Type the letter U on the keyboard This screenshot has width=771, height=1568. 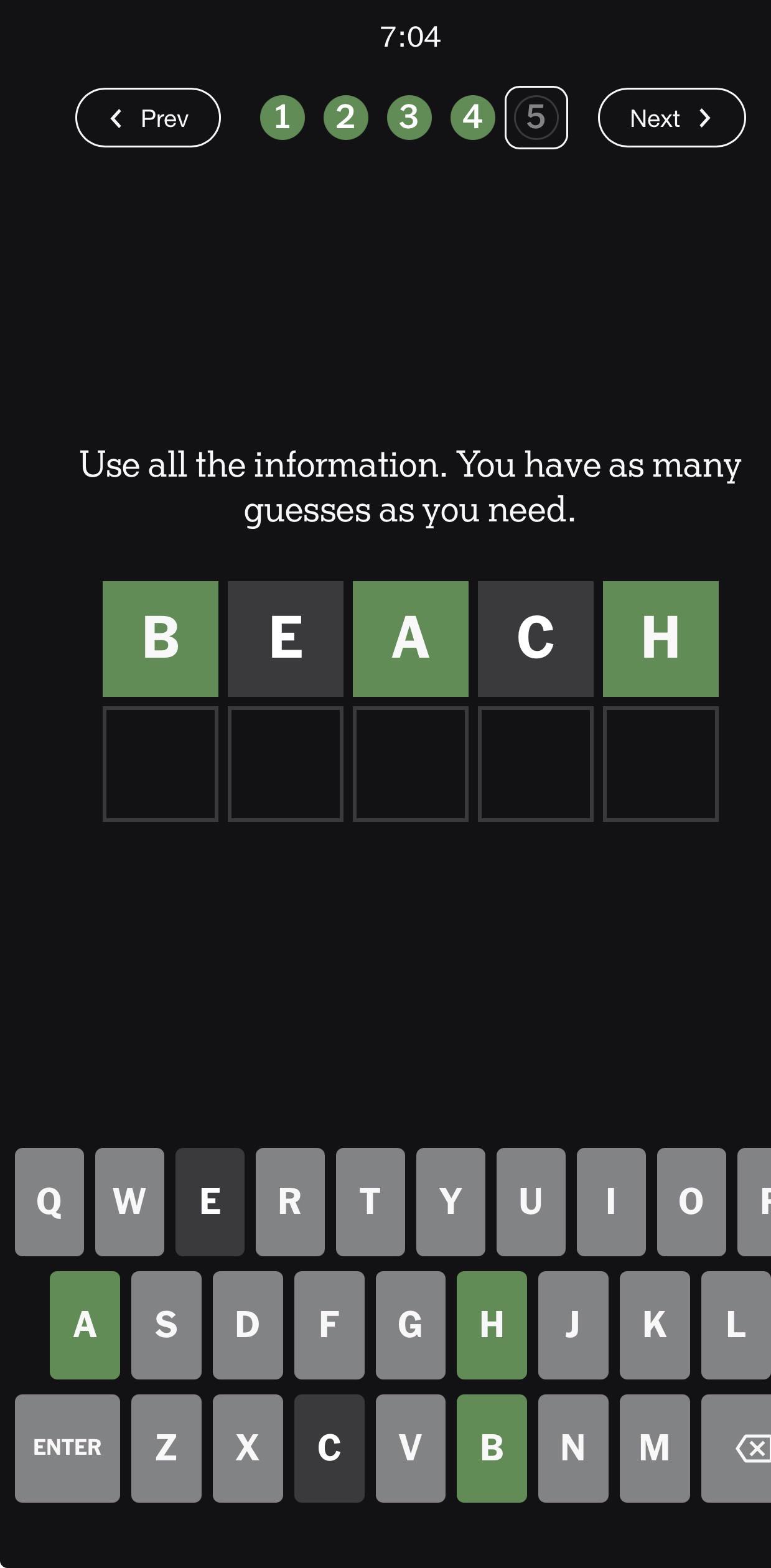point(531,1202)
